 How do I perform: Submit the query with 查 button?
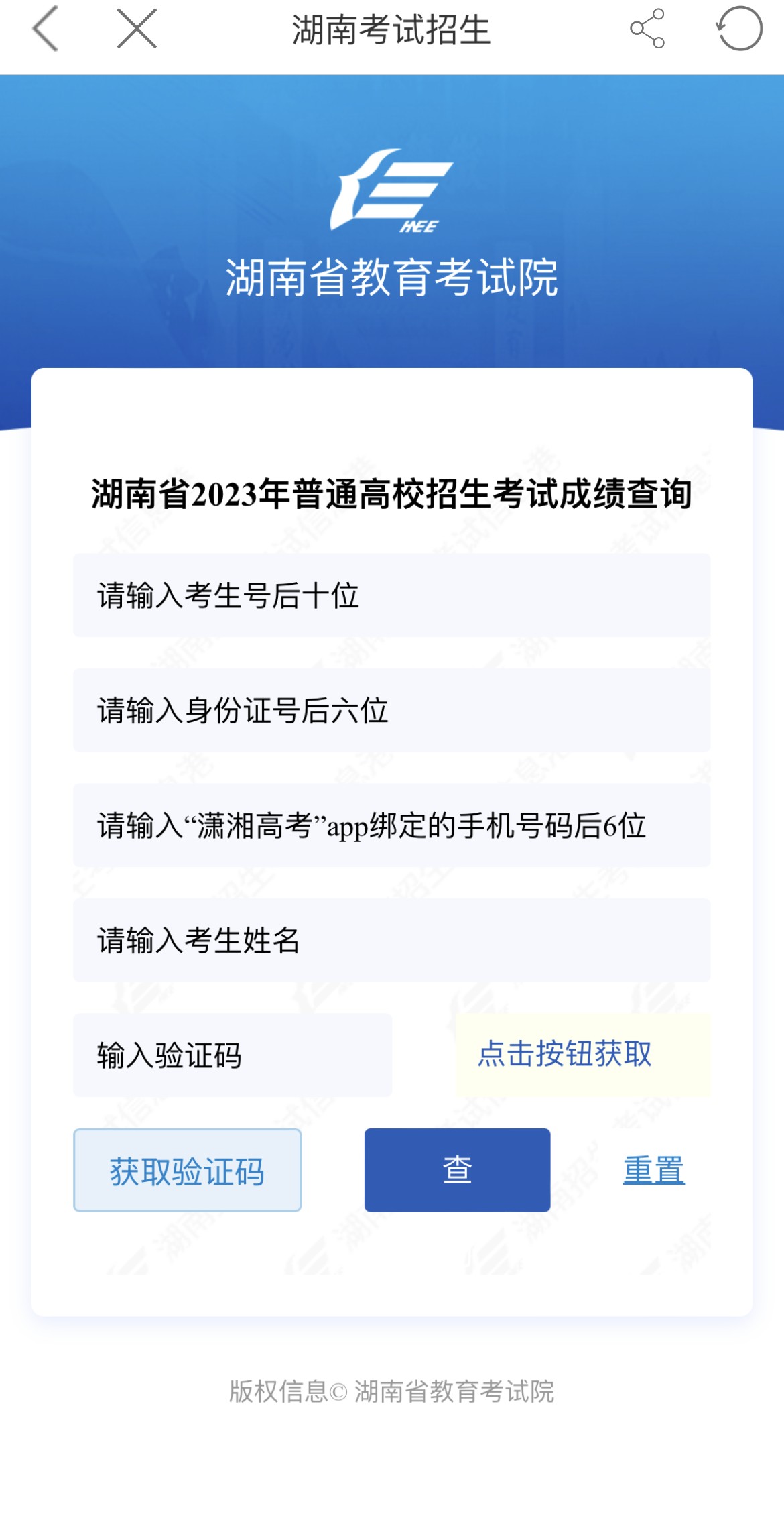coord(457,1170)
